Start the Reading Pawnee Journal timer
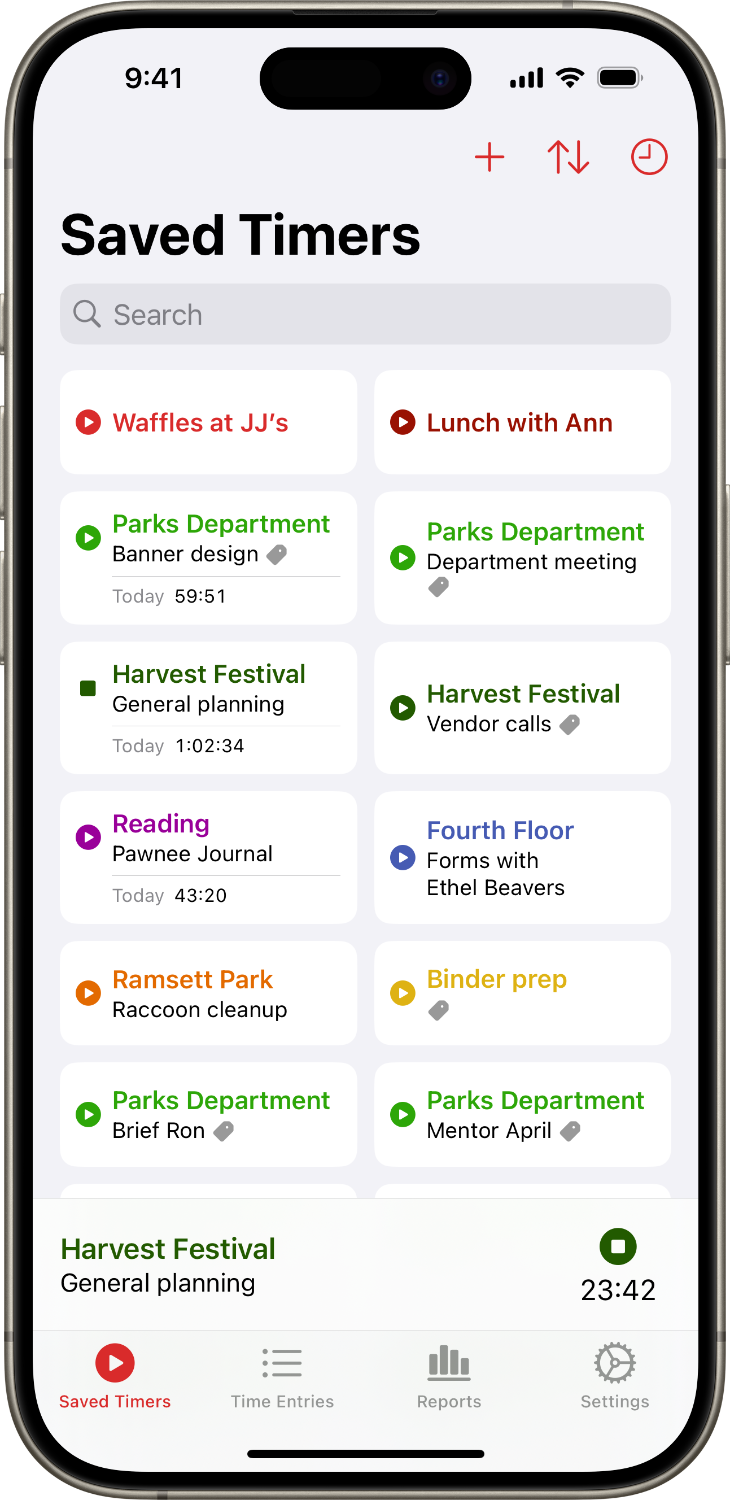730x1500 pixels. 88,837
